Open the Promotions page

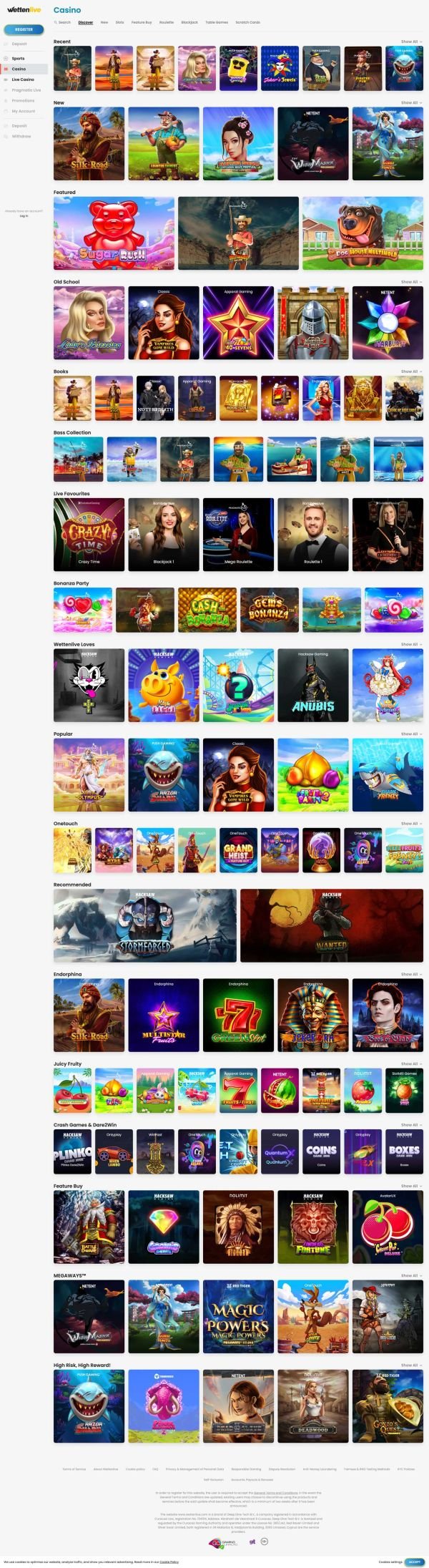point(23,101)
